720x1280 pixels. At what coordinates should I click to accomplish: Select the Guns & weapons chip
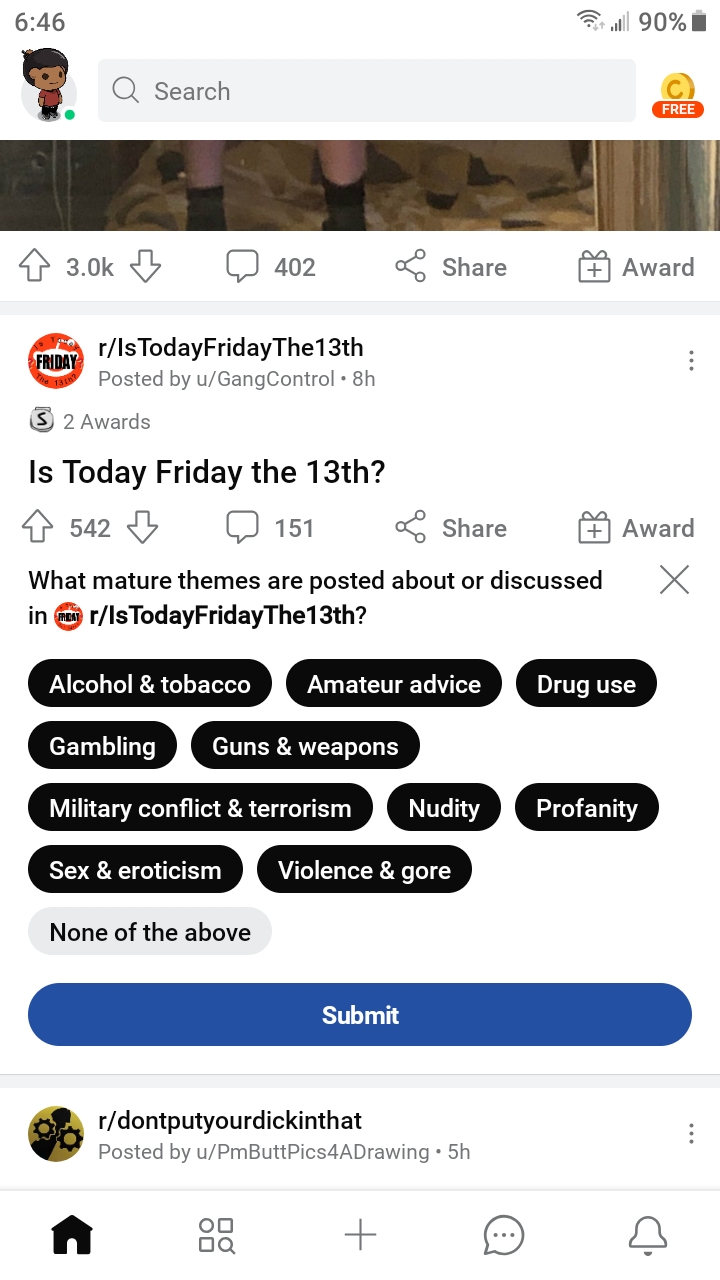pyautogui.click(x=305, y=746)
